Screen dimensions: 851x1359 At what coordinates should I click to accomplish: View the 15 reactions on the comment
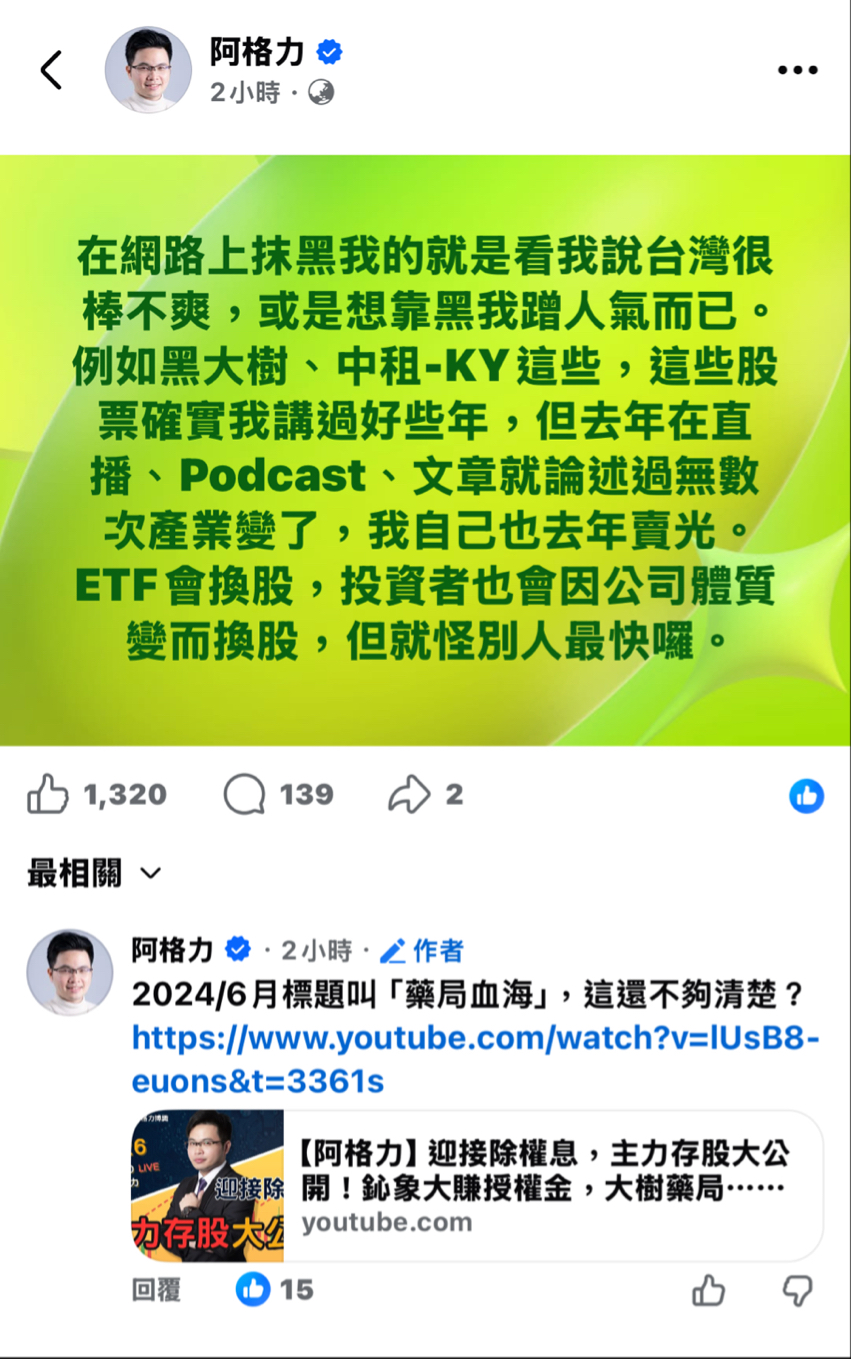[275, 1290]
